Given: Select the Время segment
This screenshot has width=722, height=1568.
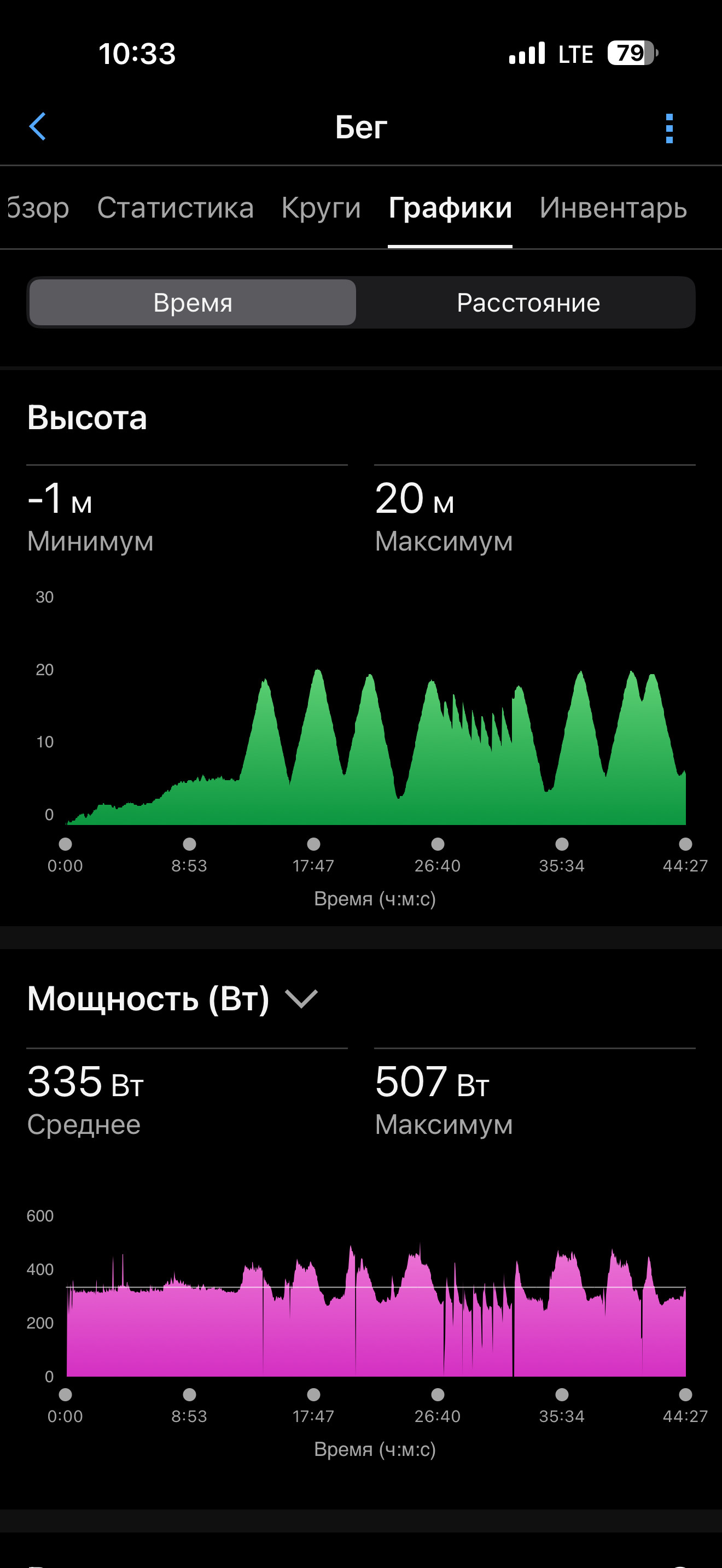Looking at the screenshot, I should coord(193,302).
